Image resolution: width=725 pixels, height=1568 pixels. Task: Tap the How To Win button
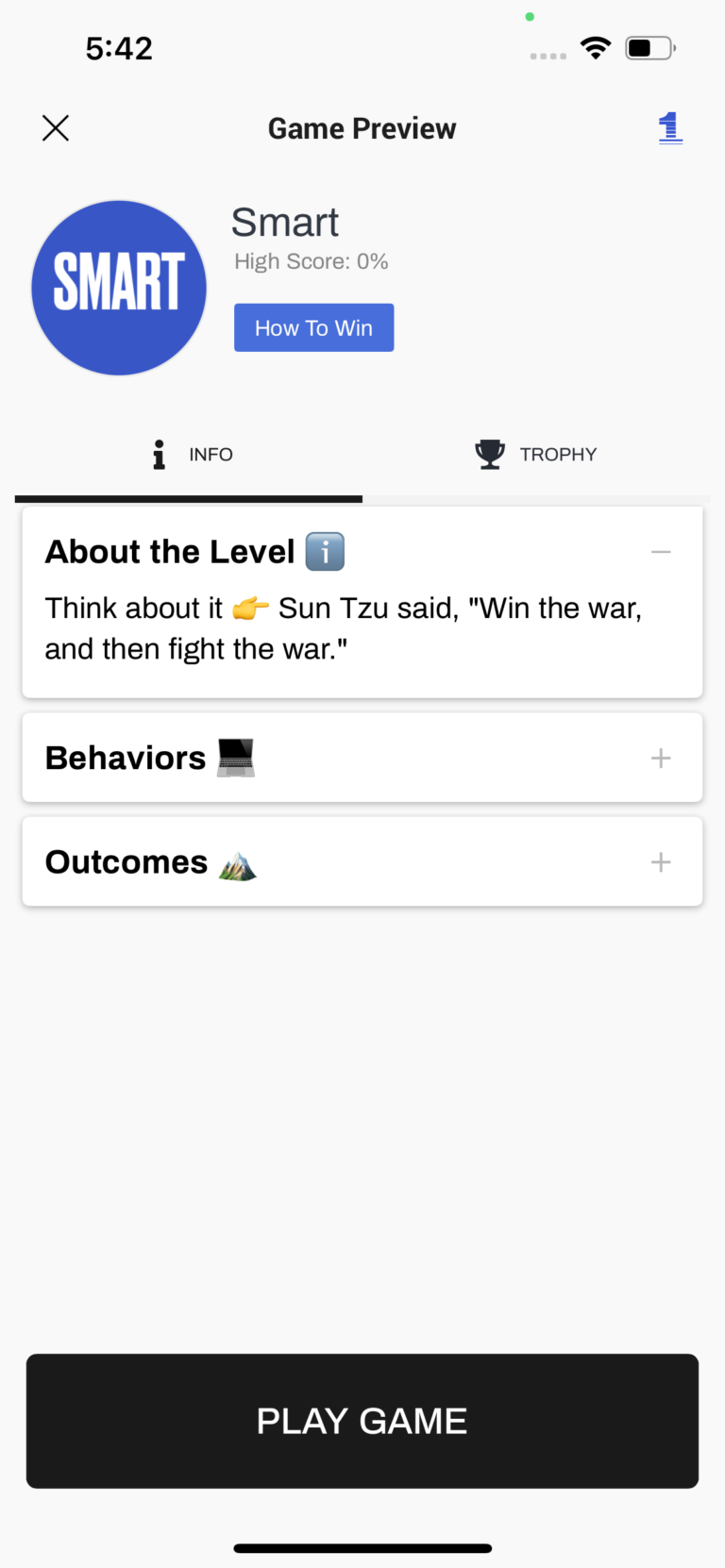tap(313, 327)
